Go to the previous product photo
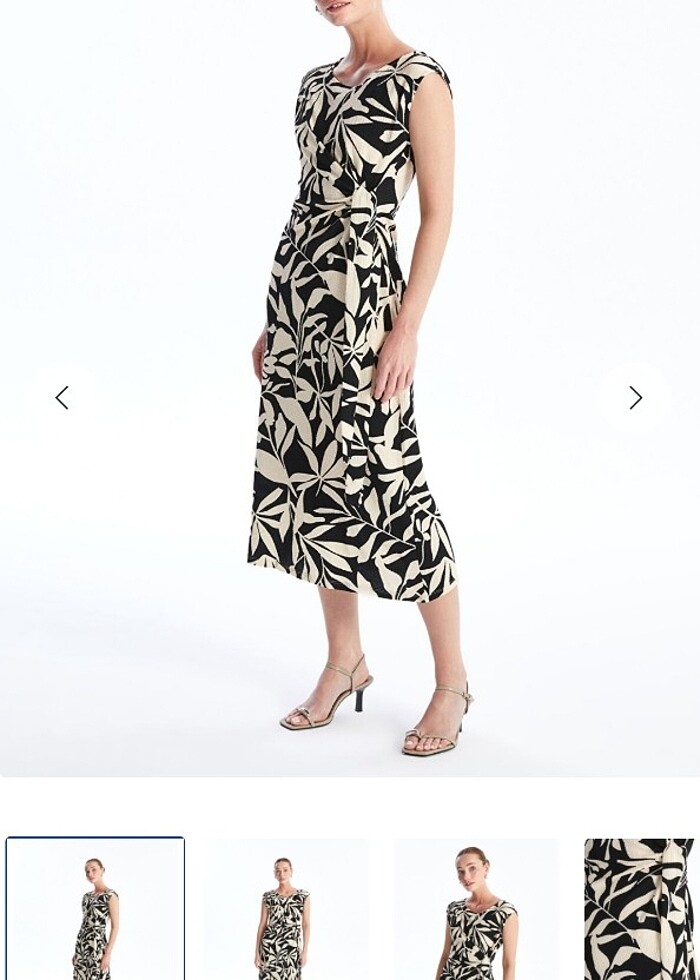Viewport: 700px width, 980px height. coord(62,398)
